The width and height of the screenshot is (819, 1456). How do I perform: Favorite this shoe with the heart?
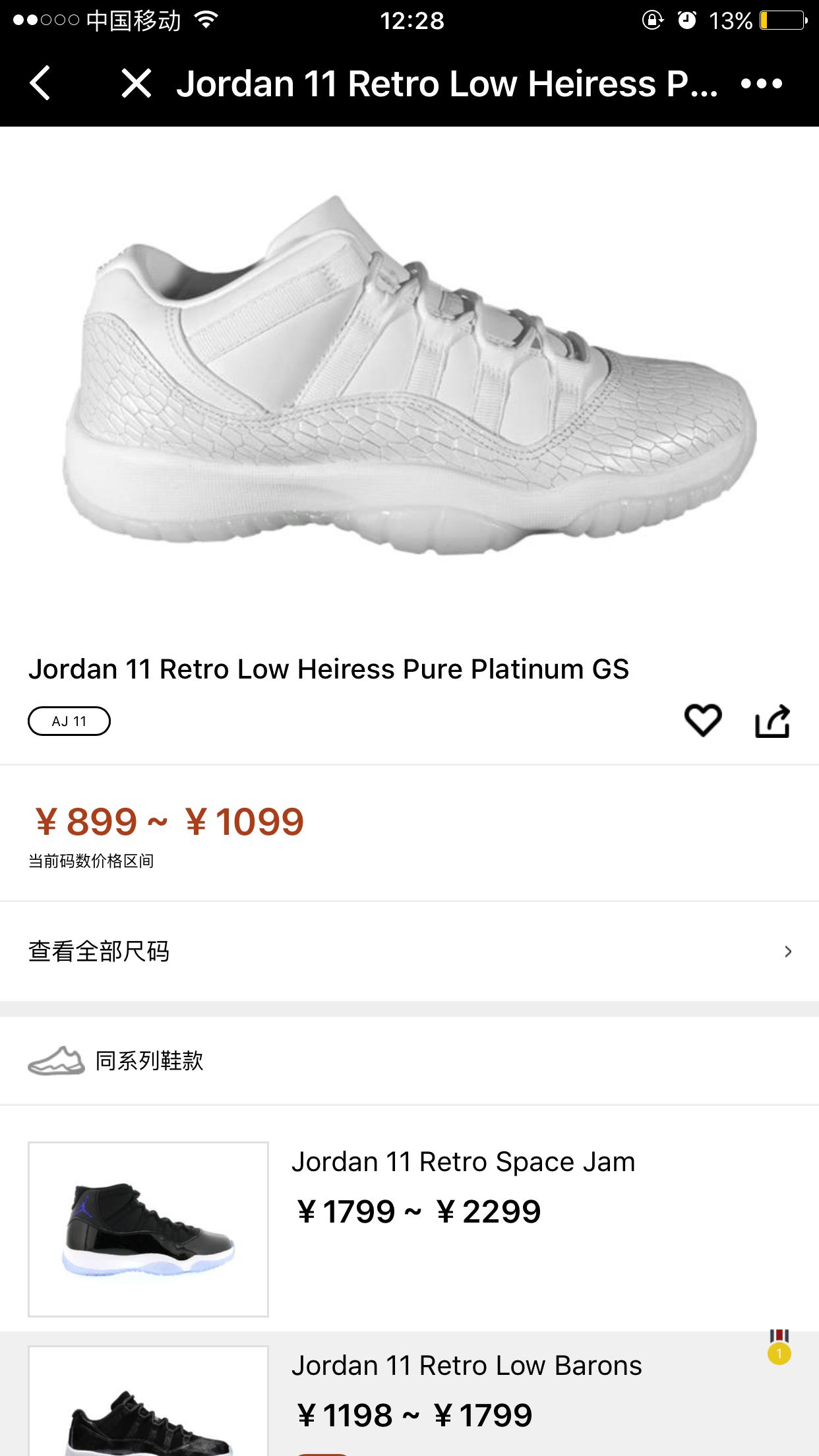click(703, 720)
